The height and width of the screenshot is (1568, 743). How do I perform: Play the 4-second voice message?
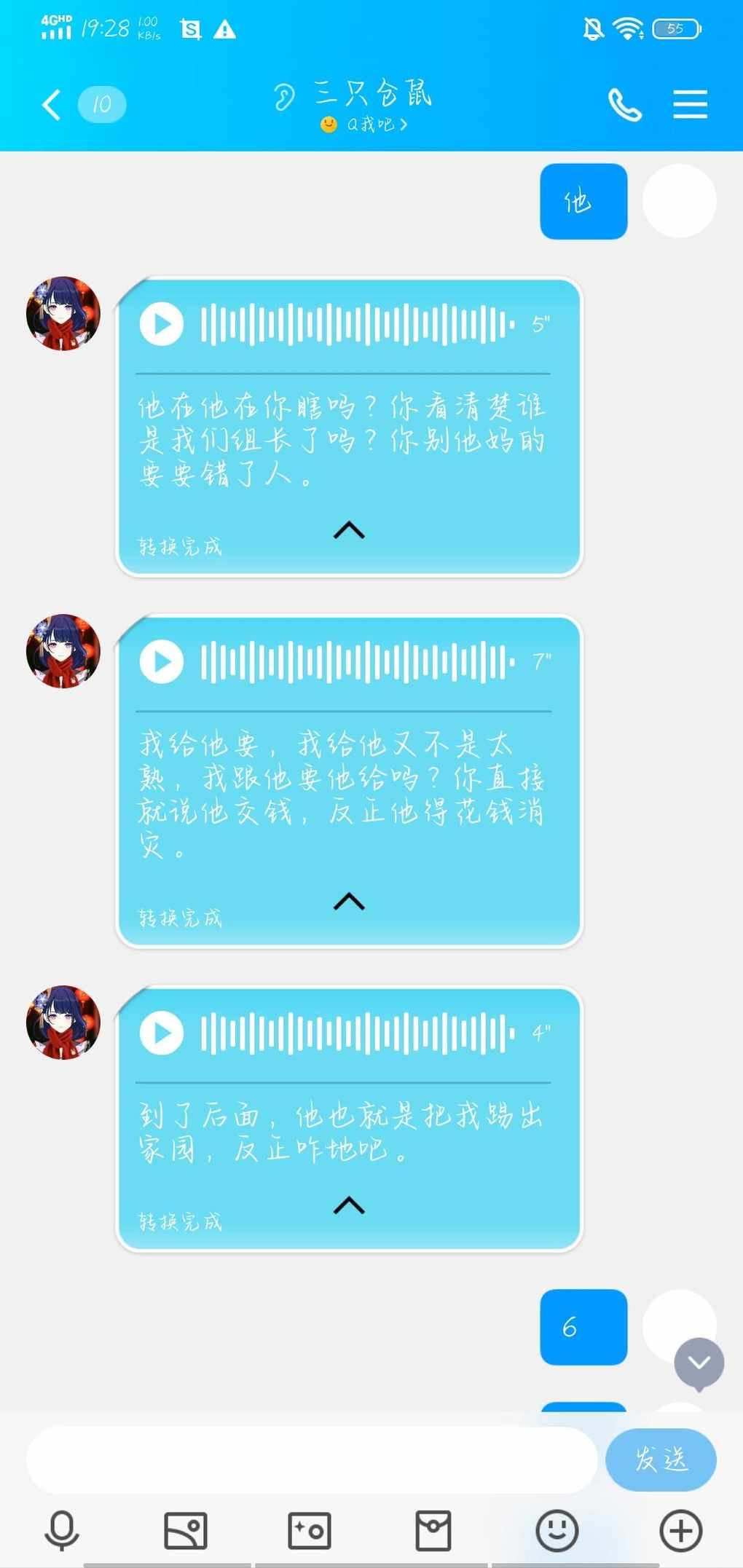(x=162, y=1033)
